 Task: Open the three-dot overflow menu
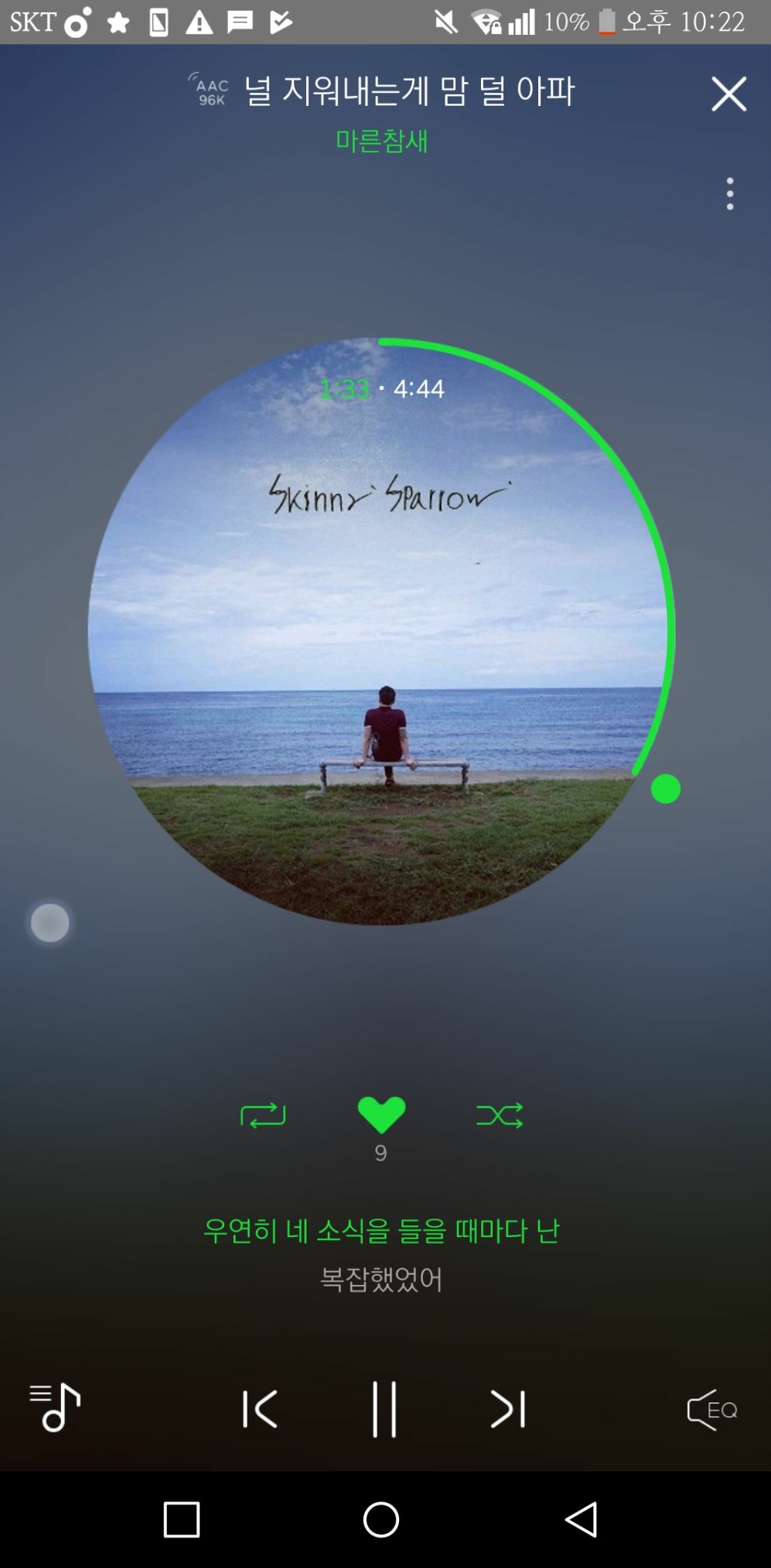coord(730,193)
